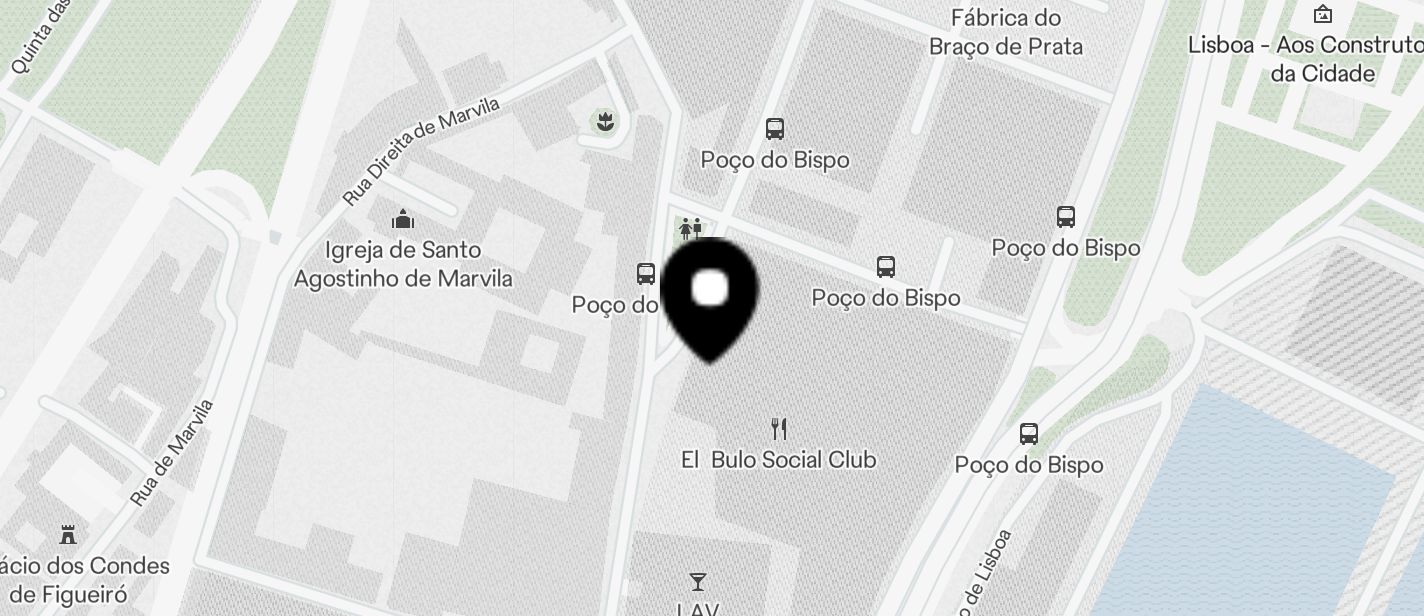This screenshot has width=1424, height=616.
Task: Open the Igreja de Santo Agostinho de Marvila marker
Action: (x=403, y=218)
